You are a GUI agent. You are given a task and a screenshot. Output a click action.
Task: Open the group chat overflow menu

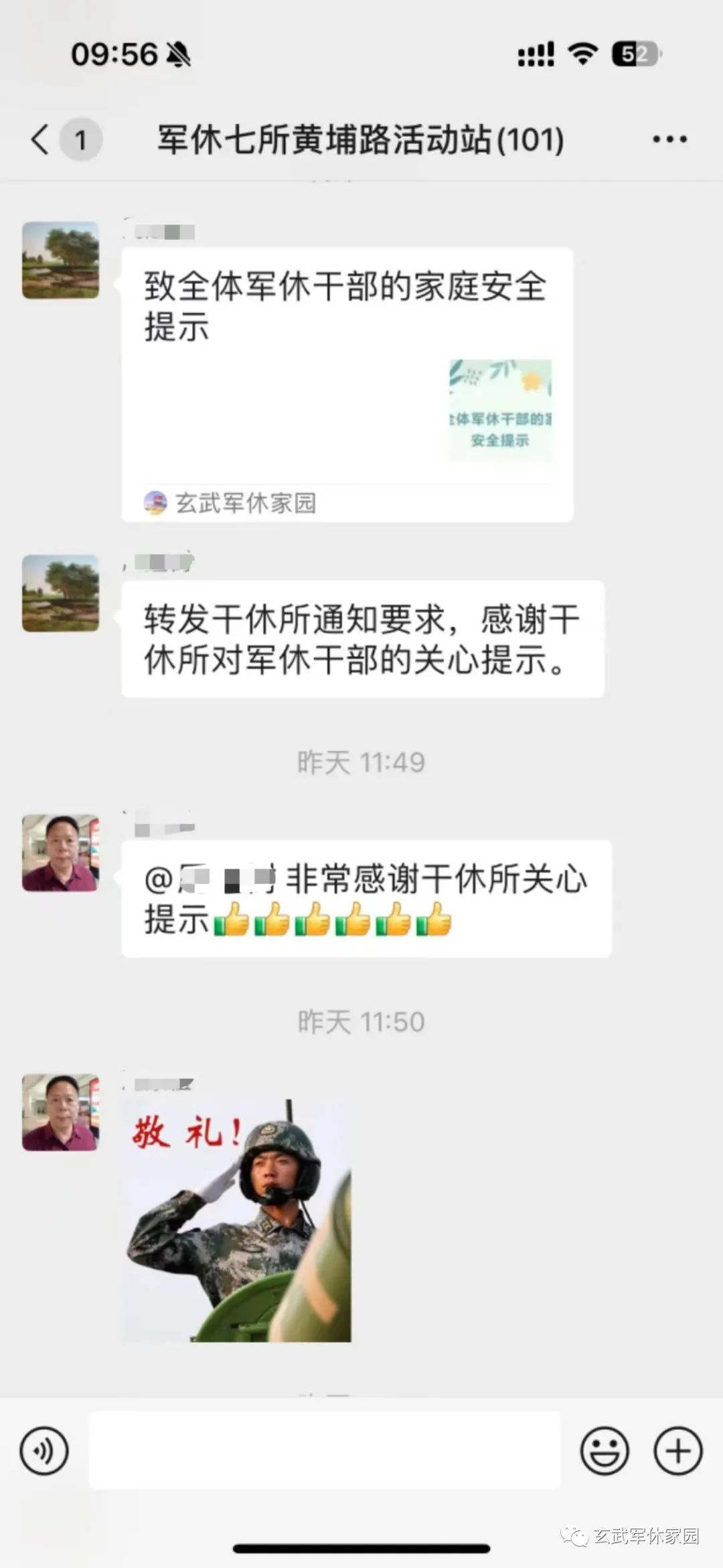pos(669,139)
